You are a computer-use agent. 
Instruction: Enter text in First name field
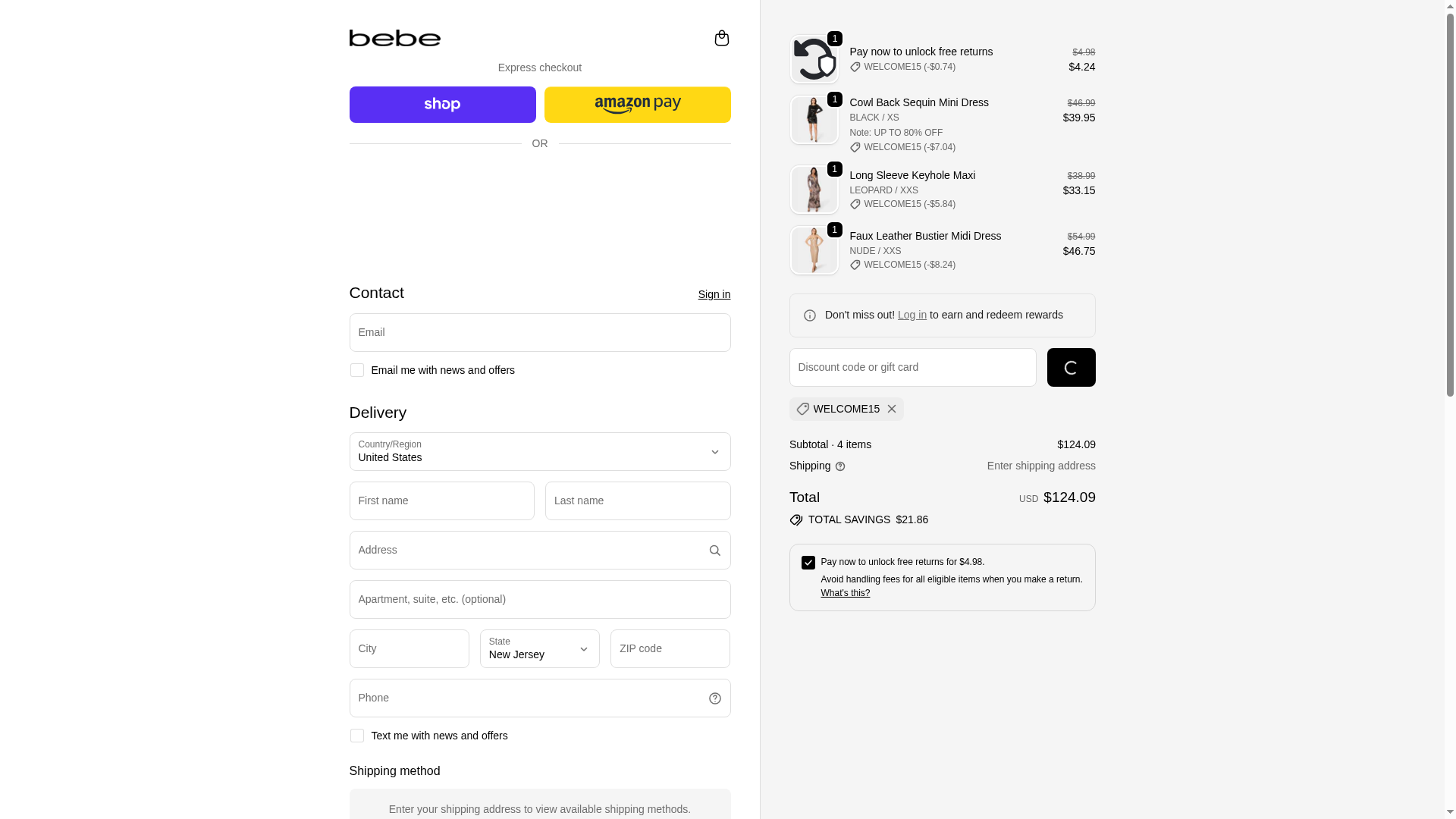tap(441, 501)
